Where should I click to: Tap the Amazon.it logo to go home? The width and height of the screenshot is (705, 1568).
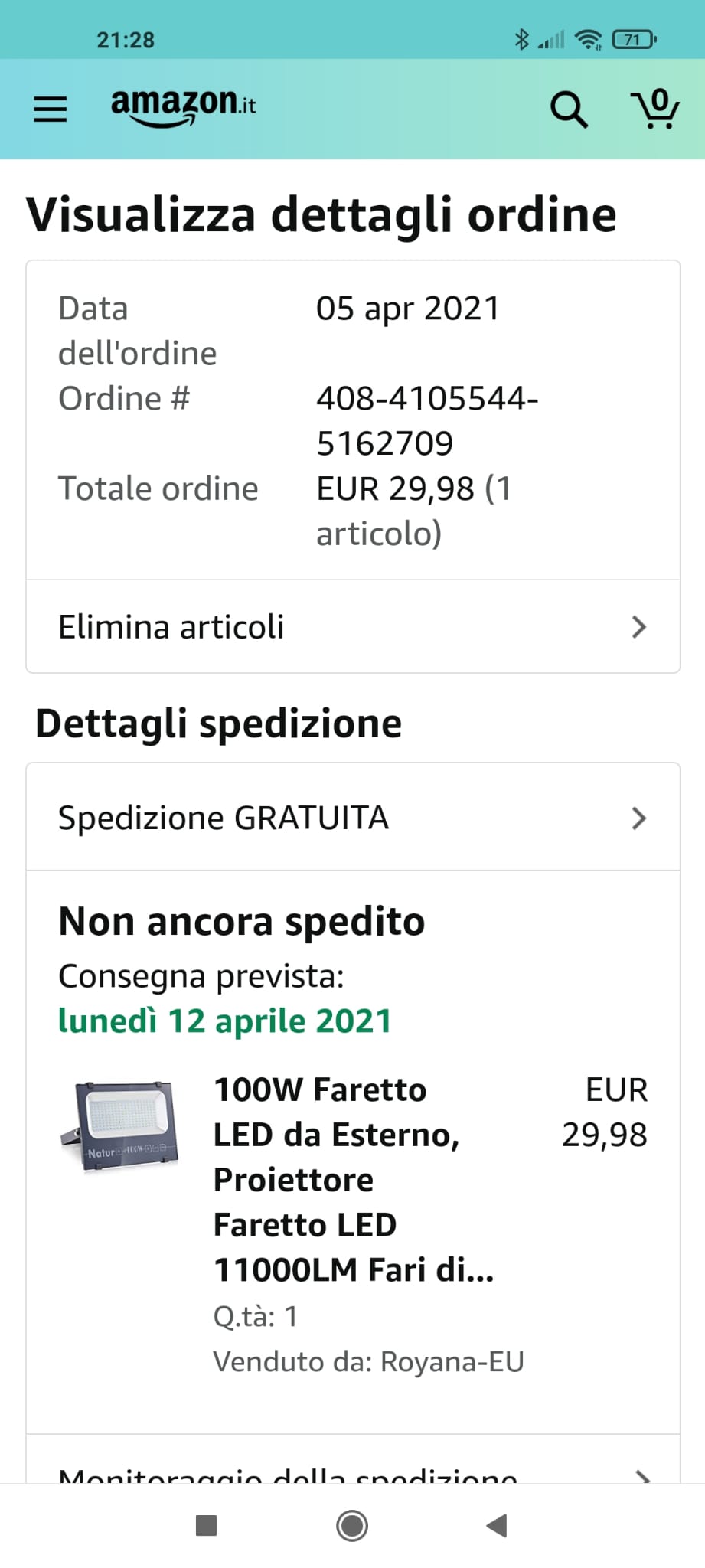[184, 107]
